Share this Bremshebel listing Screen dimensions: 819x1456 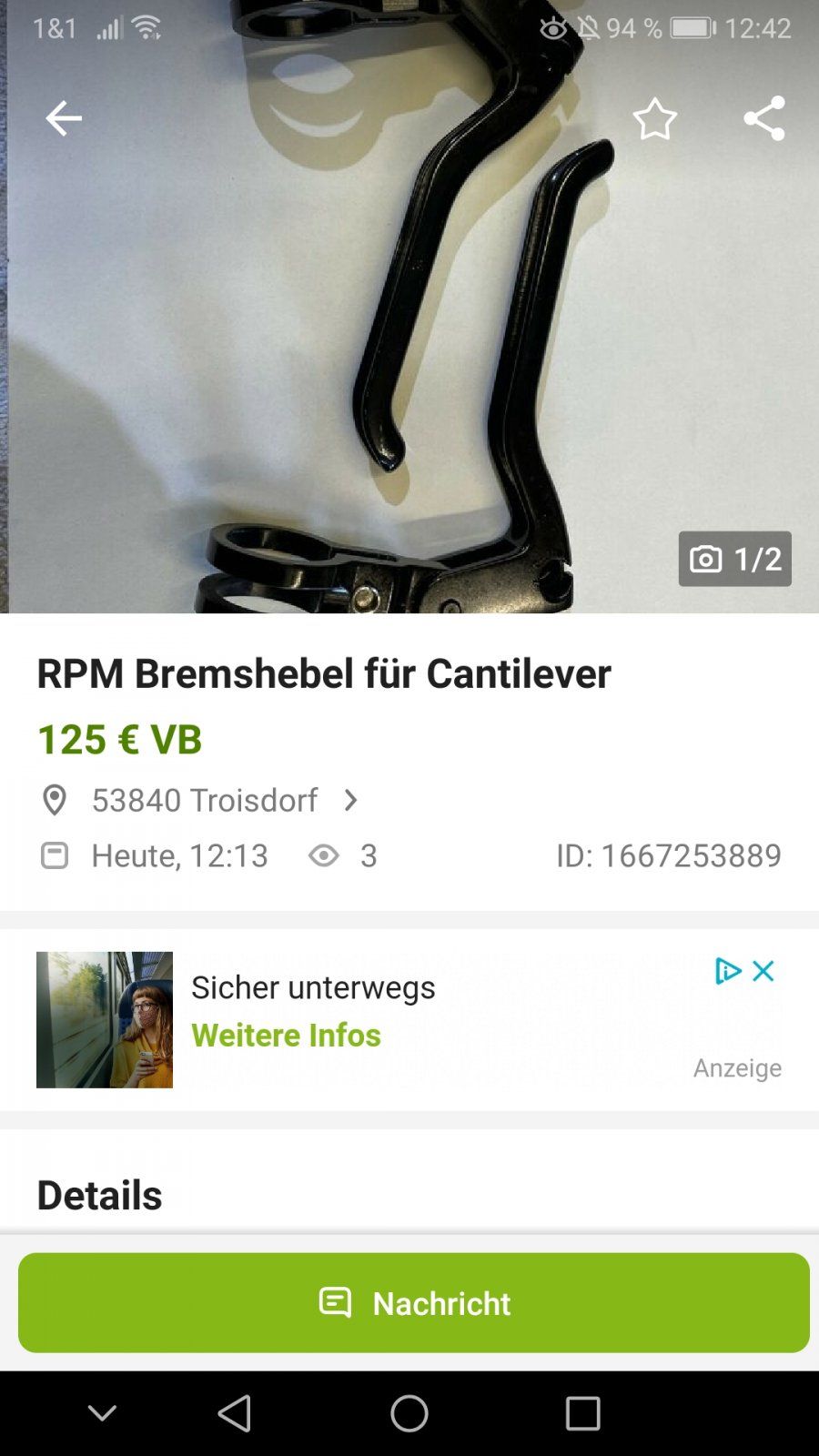[x=763, y=118]
